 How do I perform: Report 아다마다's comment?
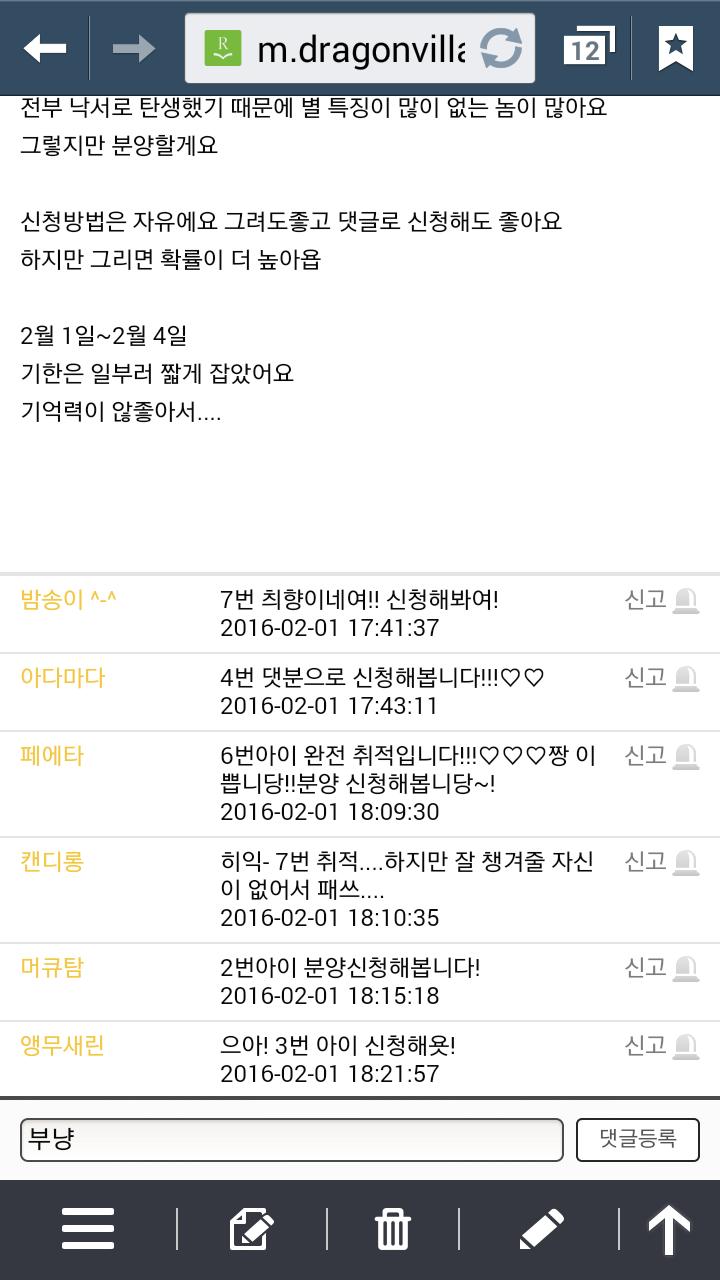pyautogui.click(x=661, y=678)
